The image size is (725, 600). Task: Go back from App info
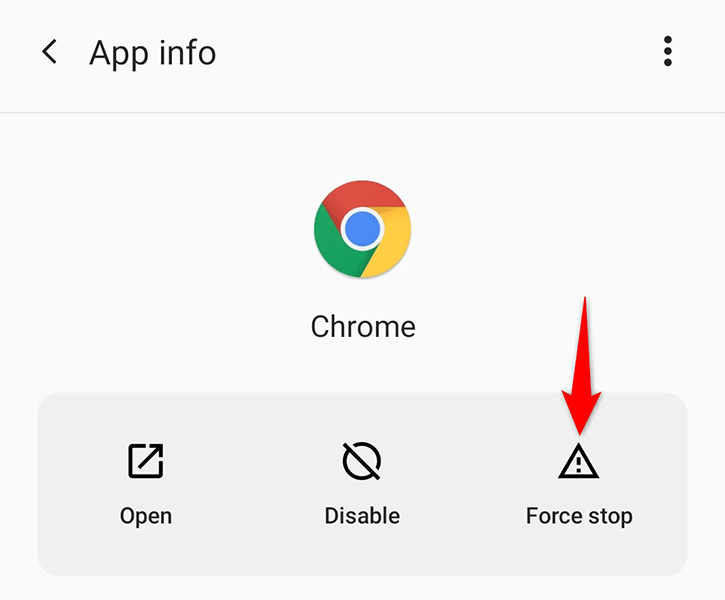[x=50, y=52]
